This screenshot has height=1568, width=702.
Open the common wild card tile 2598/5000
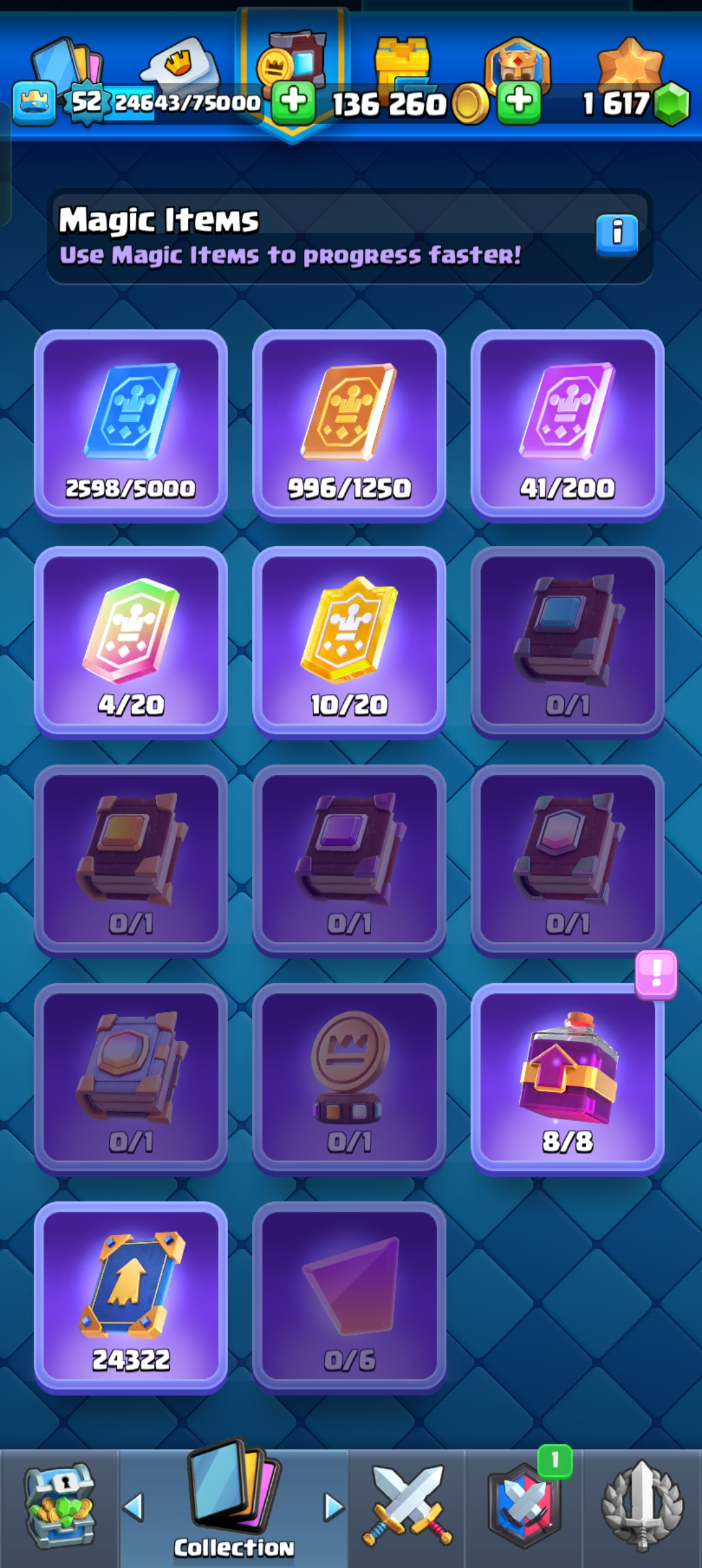tap(131, 425)
